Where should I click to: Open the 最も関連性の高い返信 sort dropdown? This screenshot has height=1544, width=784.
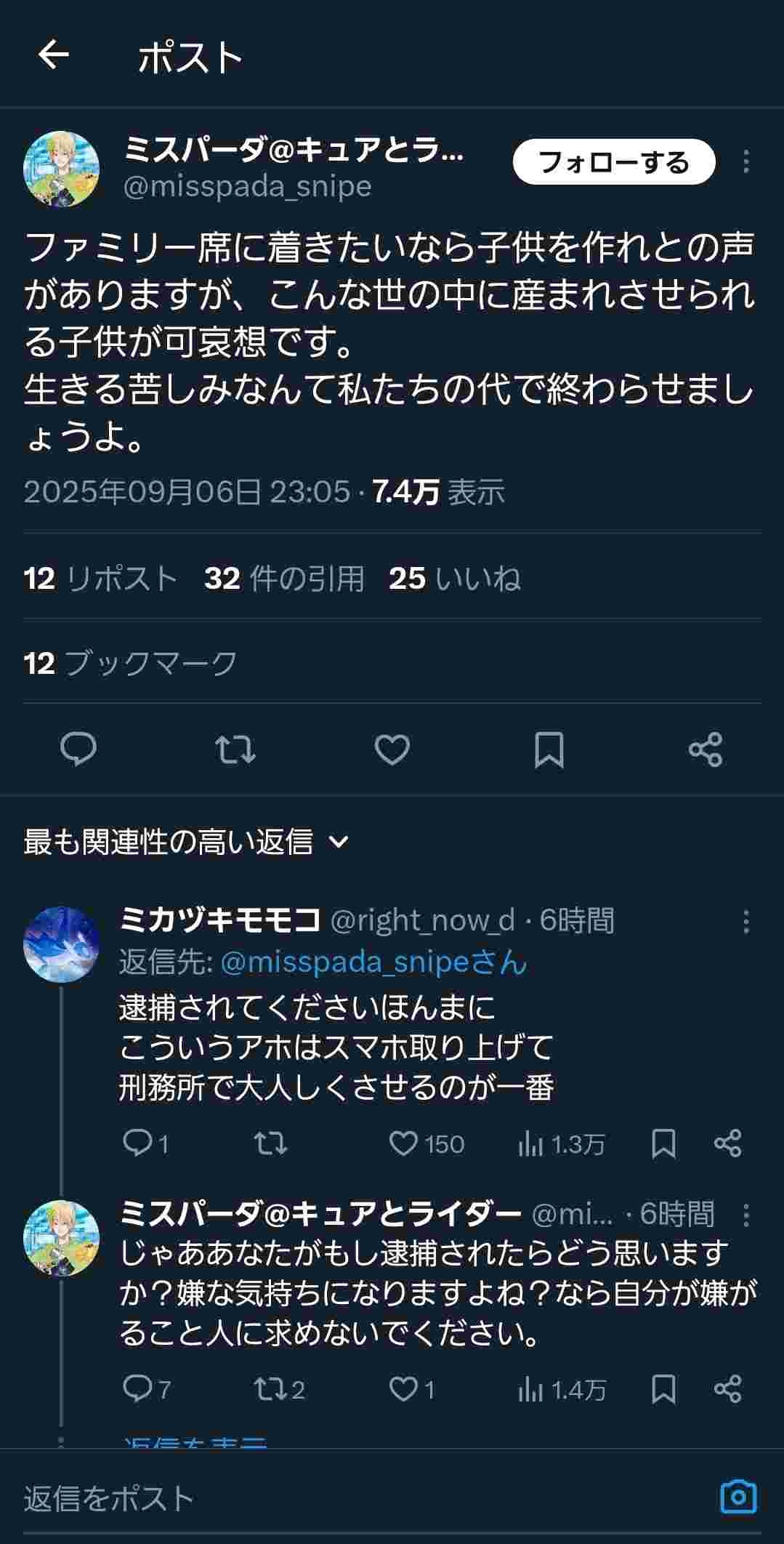click(x=187, y=842)
